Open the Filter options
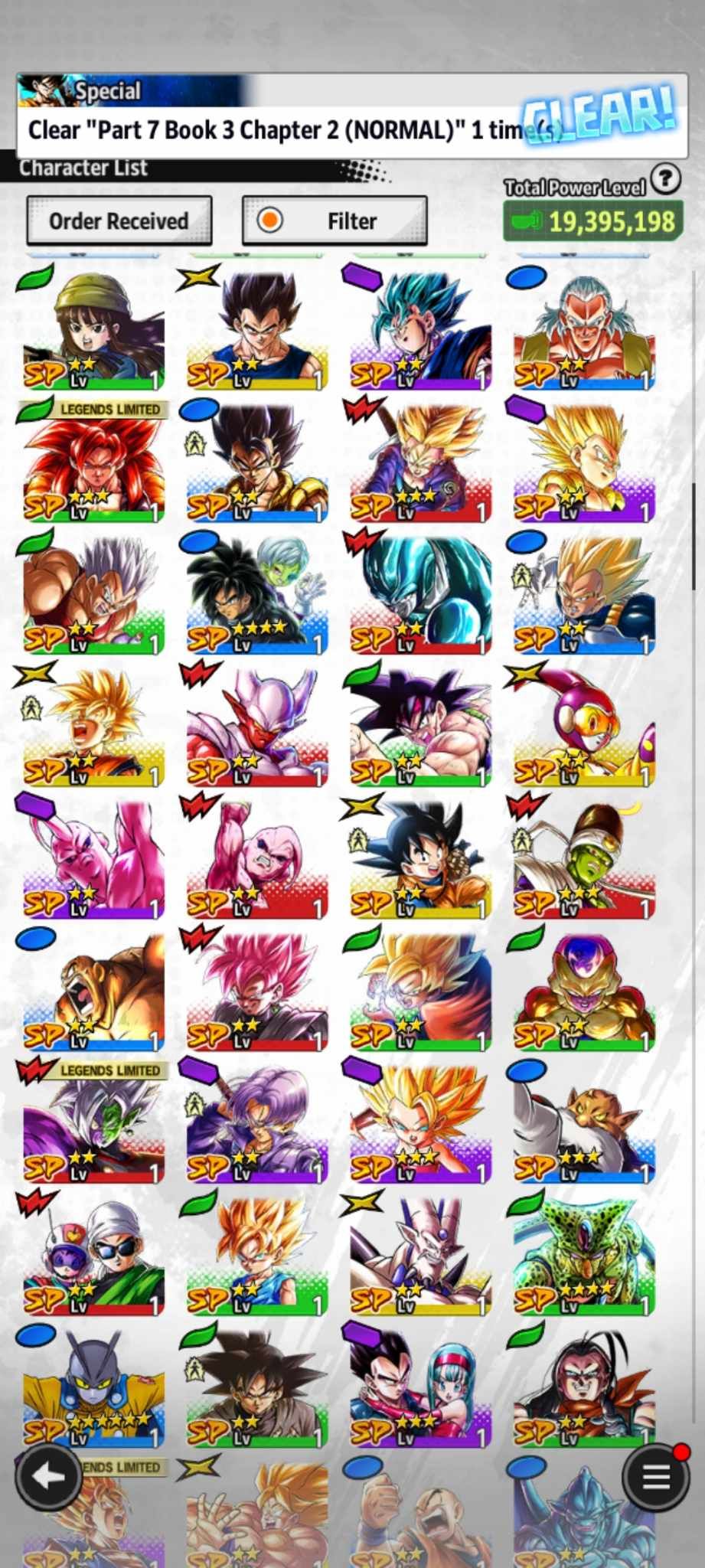Viewport: 705px width, 1568px height. (x=335, y=221)
